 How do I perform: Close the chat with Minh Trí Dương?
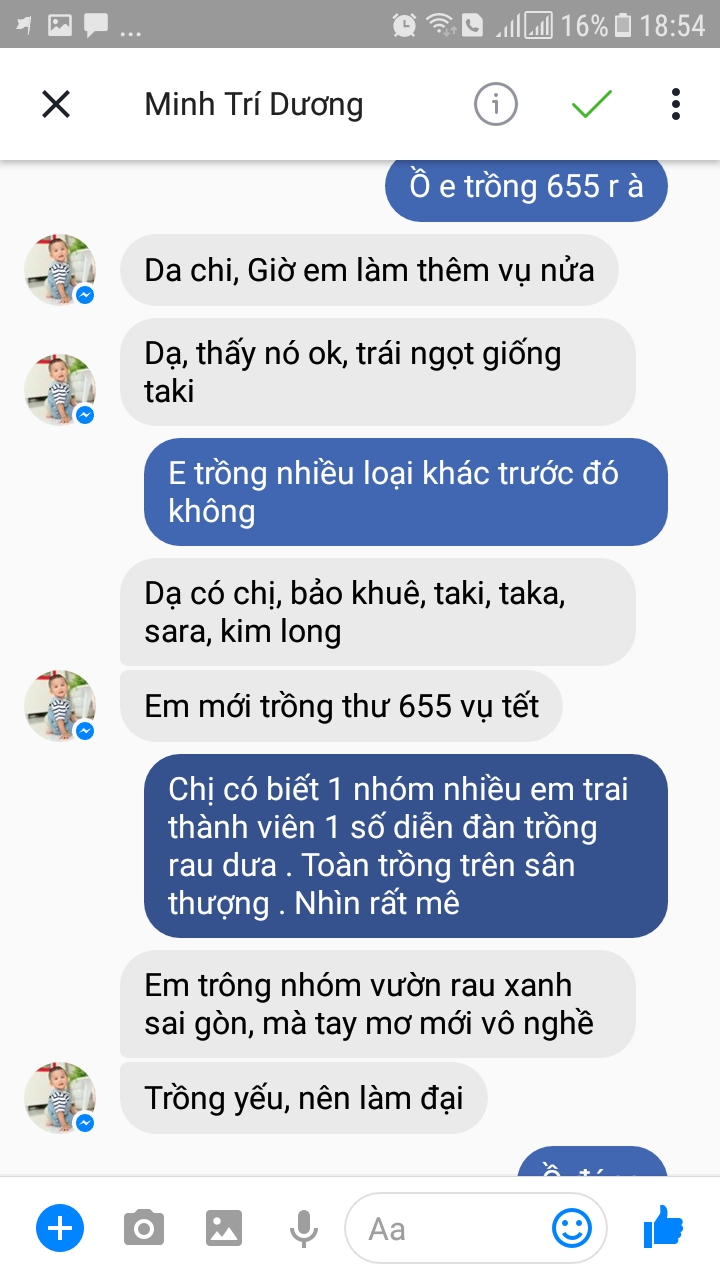tap(56, 104)
